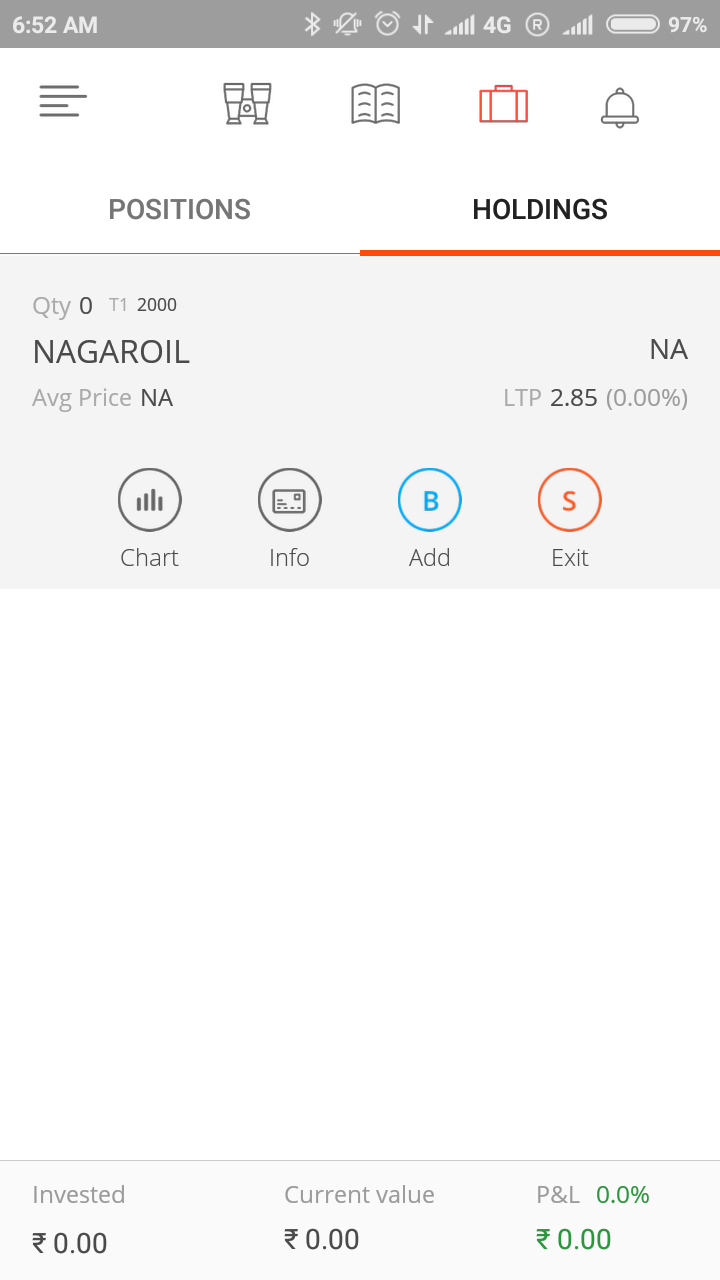
Task: Open the order book icon
Action: [376, 104]
